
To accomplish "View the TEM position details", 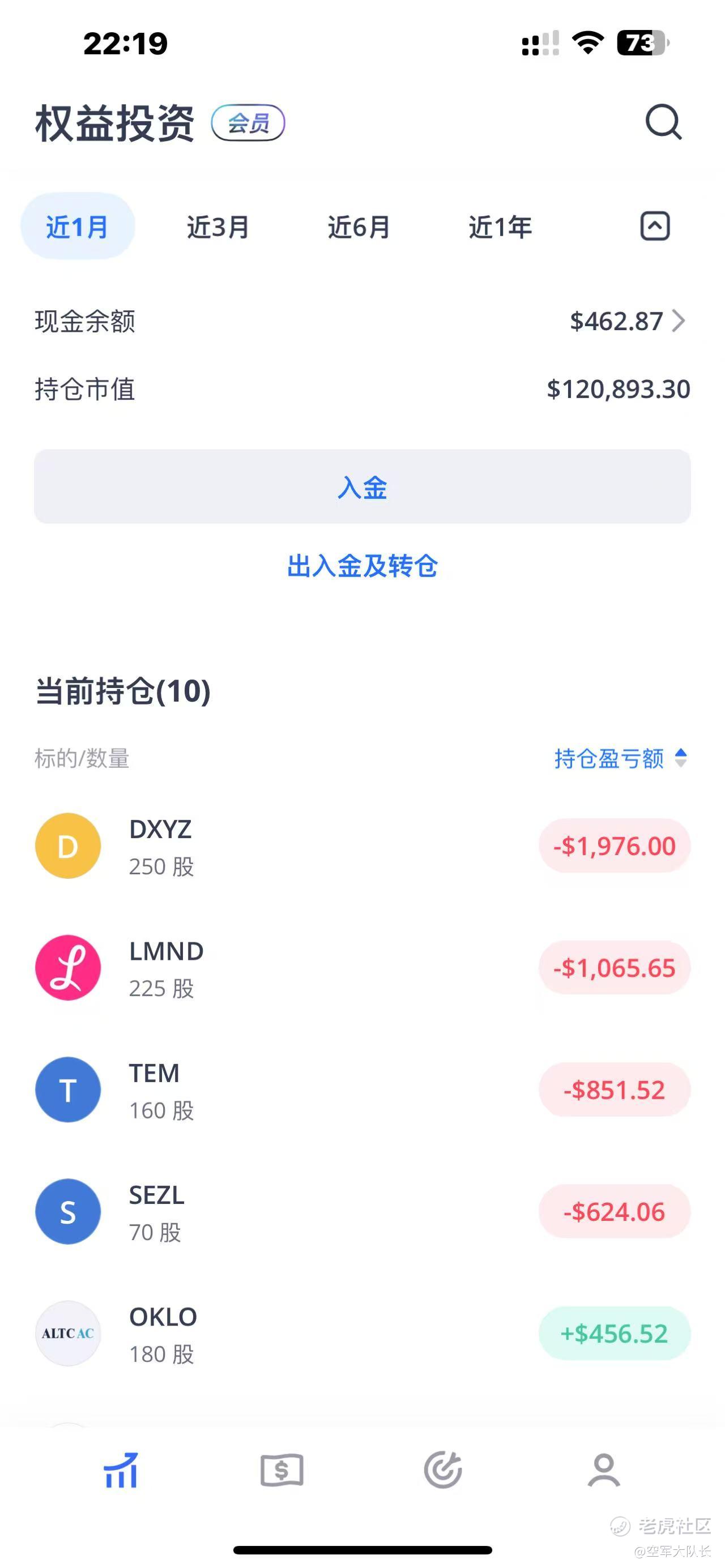I will [362, 1090].
